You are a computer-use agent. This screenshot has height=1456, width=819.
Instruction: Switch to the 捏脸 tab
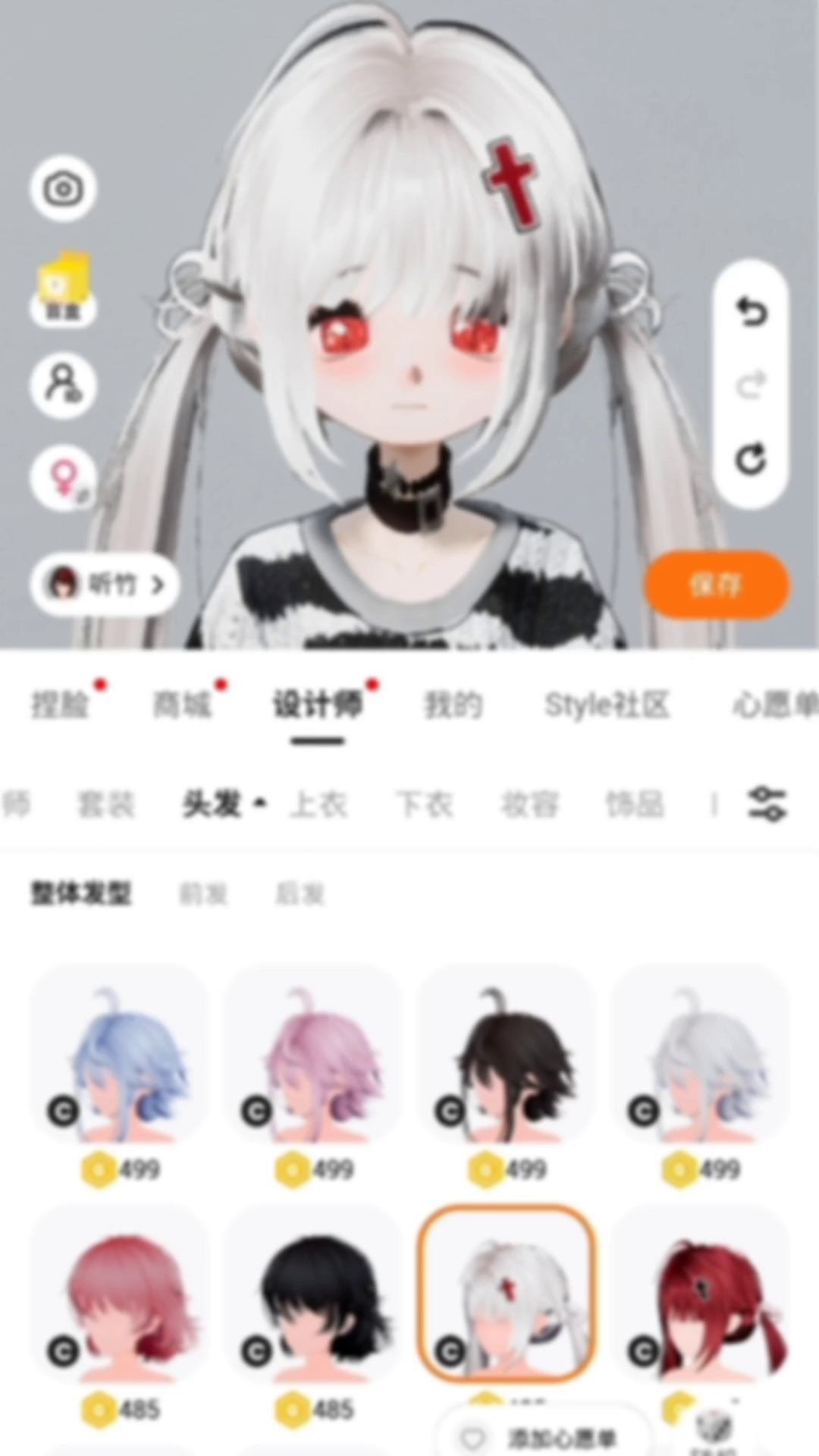pyautogui.click(x=60, y=704)
